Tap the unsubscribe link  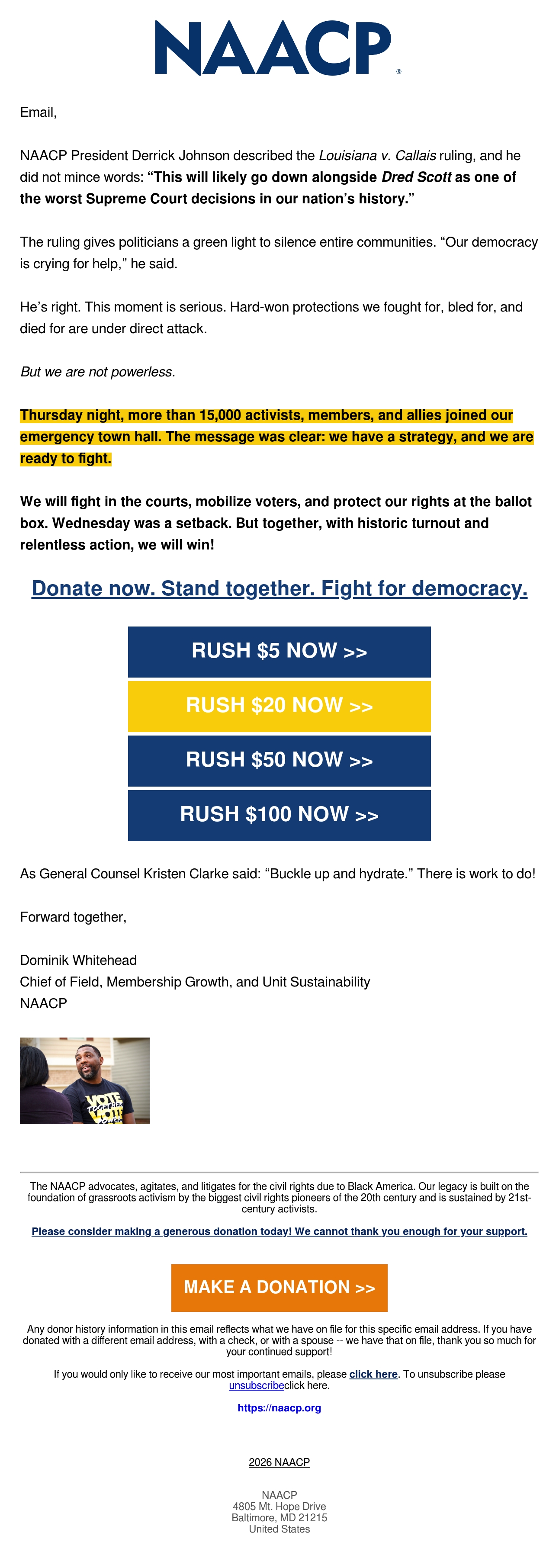257,1385
